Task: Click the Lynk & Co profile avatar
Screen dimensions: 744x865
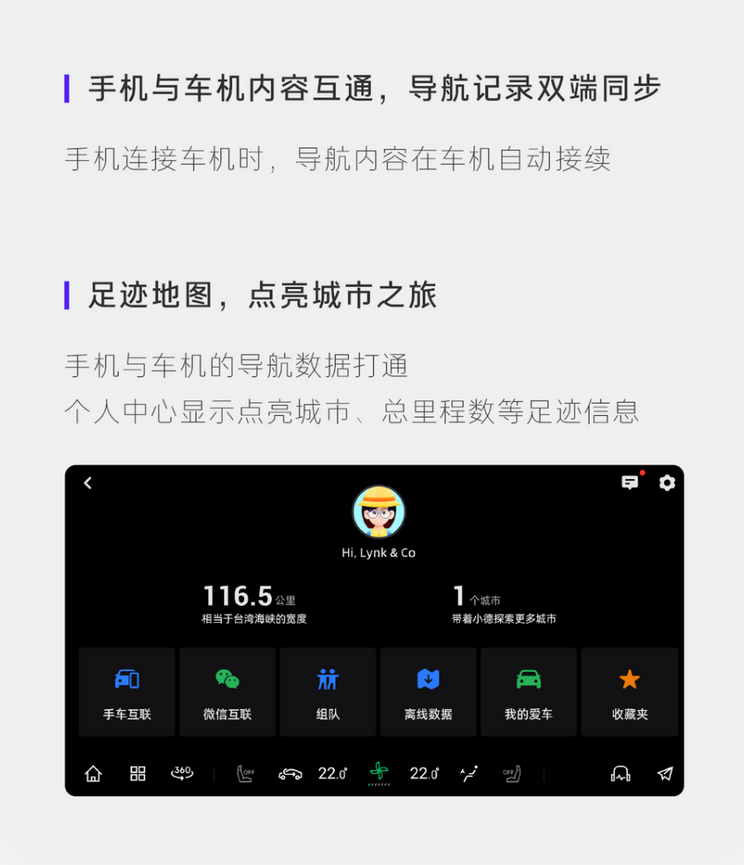Action: (376, 513)
